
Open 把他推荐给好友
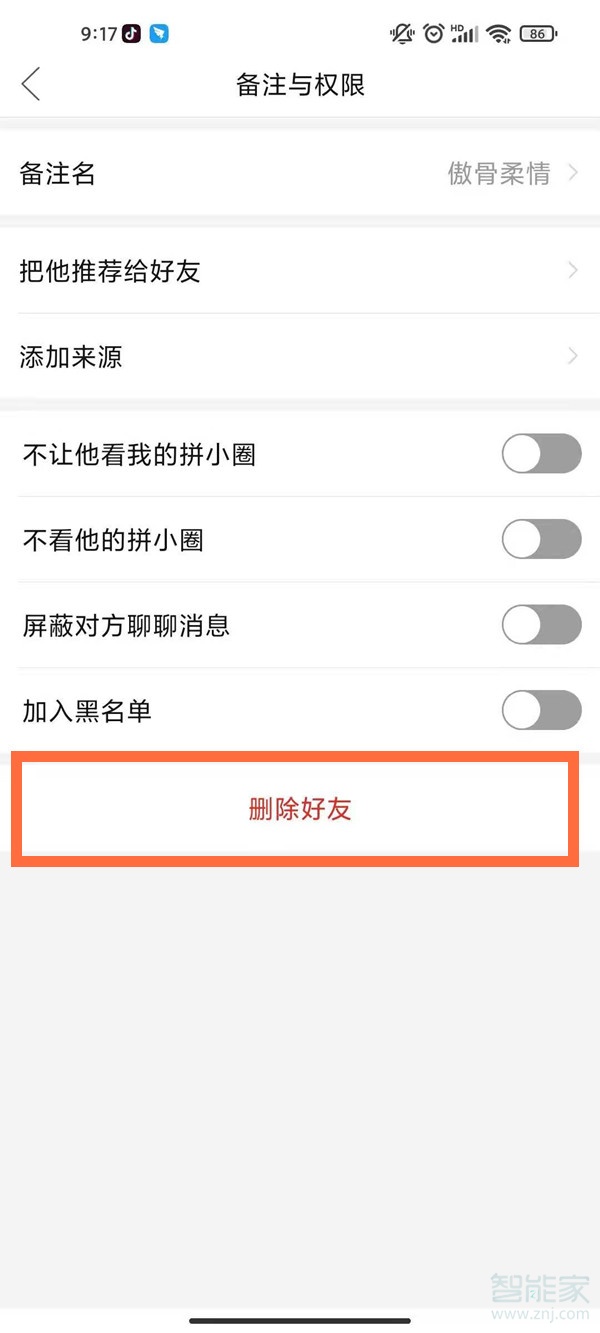pos(300,271)
